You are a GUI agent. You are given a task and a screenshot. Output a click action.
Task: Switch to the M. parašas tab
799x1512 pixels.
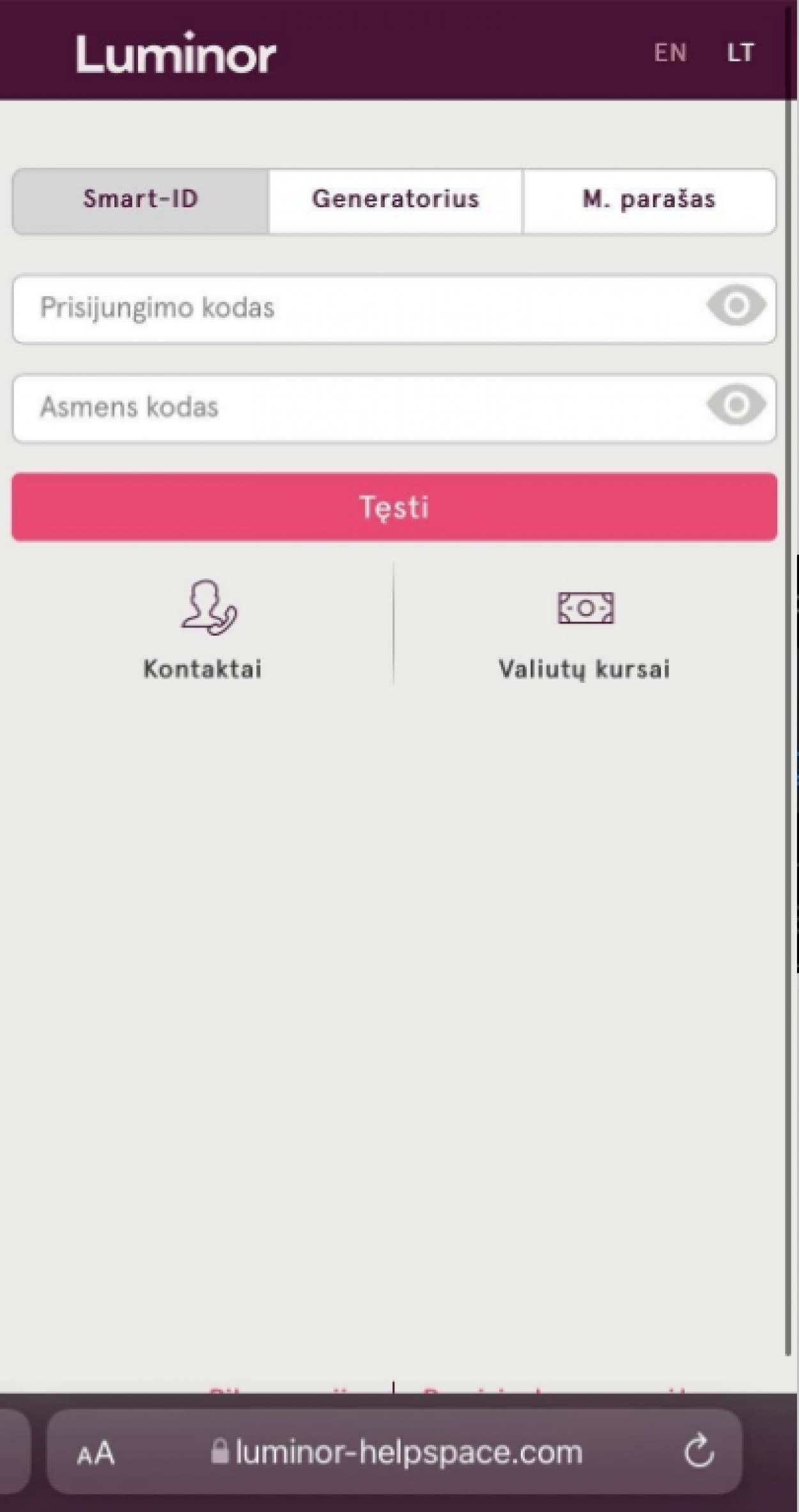coord(649,201)
